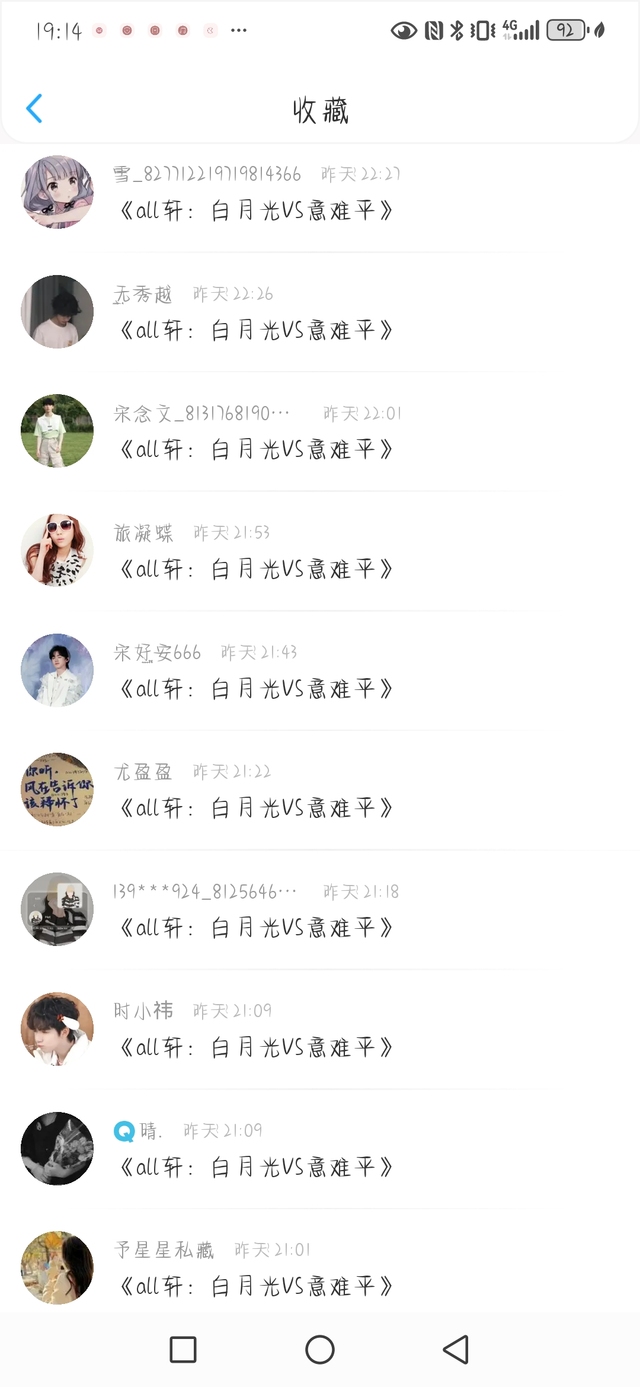Show recent apps with the square button
The height and width of the screenshot is (1387, 640).
point(183,1350)
